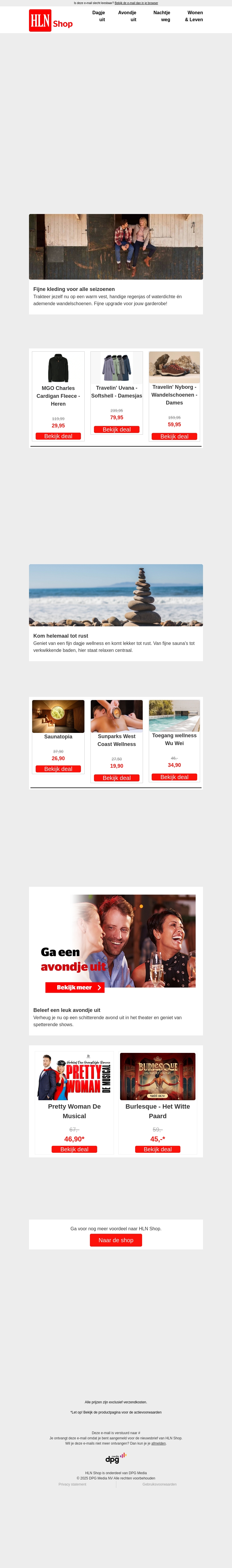
Task: Go to the Dagje uit category
Action: (98, 17)
